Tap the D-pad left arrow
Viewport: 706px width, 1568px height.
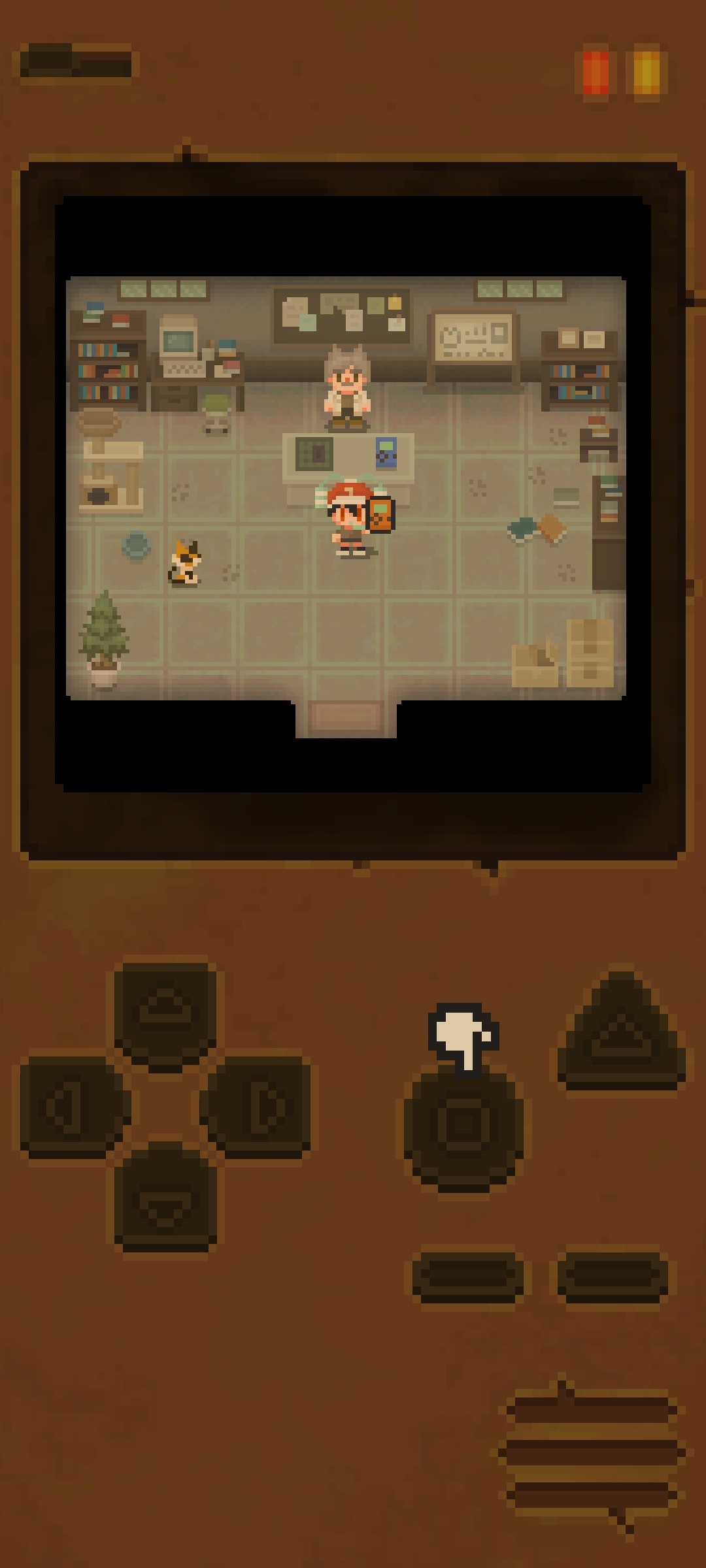pyautogui.click(x=71, y=1107)
